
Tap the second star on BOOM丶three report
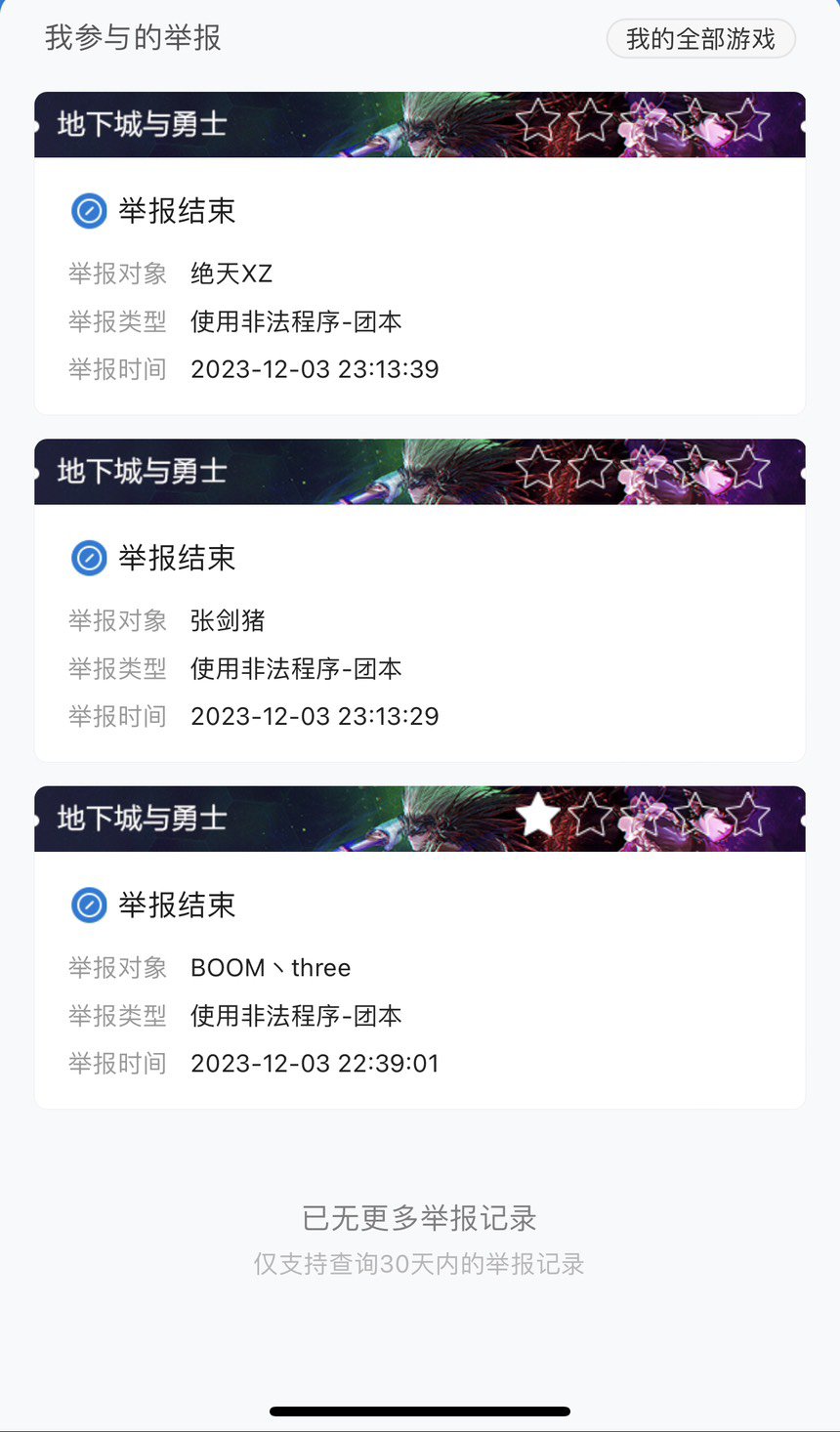(x=591, y=815)
